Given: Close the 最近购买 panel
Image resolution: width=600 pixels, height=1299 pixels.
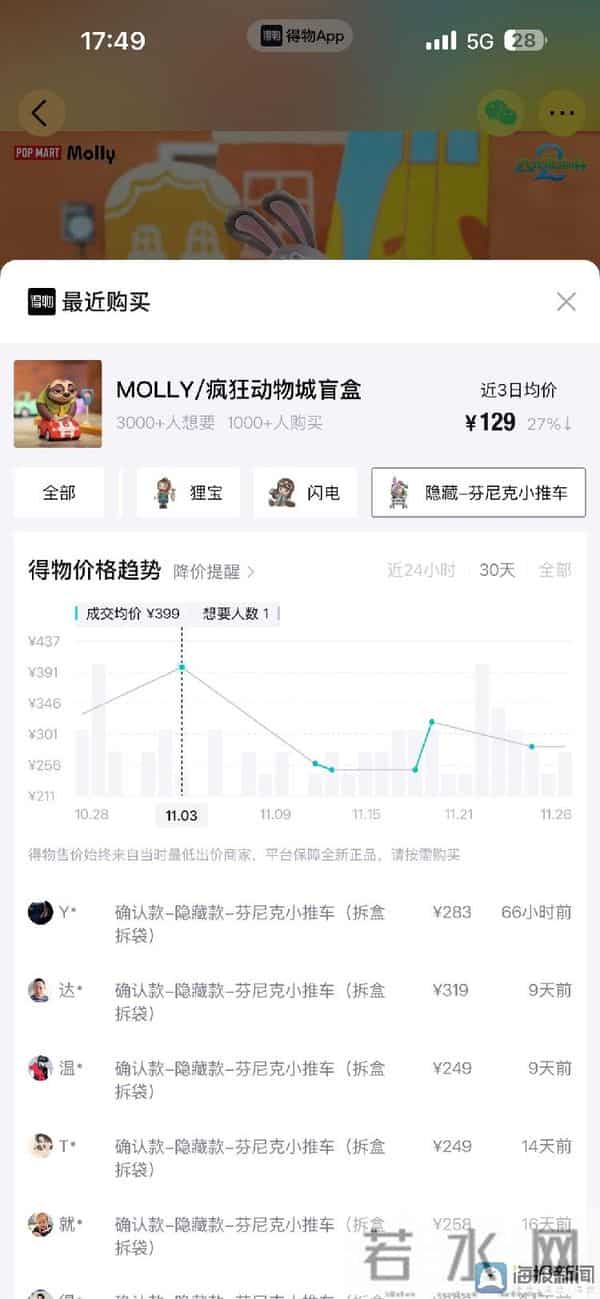Looking at the screenshot, I should 566,301.
